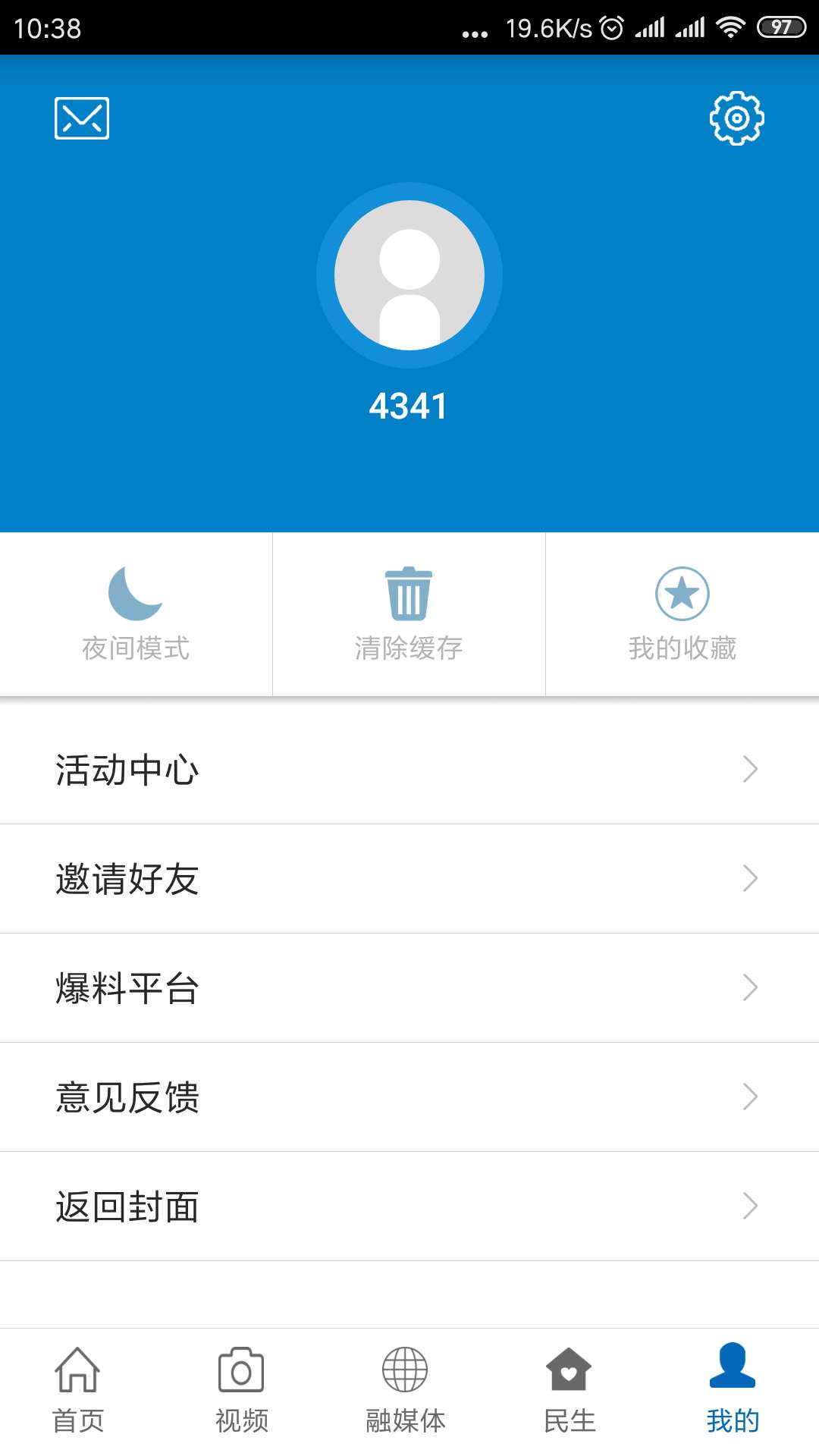Tap 返回封面 to return to cover
Viewport: 819px width, 1456px height.
click(127, 1208)
